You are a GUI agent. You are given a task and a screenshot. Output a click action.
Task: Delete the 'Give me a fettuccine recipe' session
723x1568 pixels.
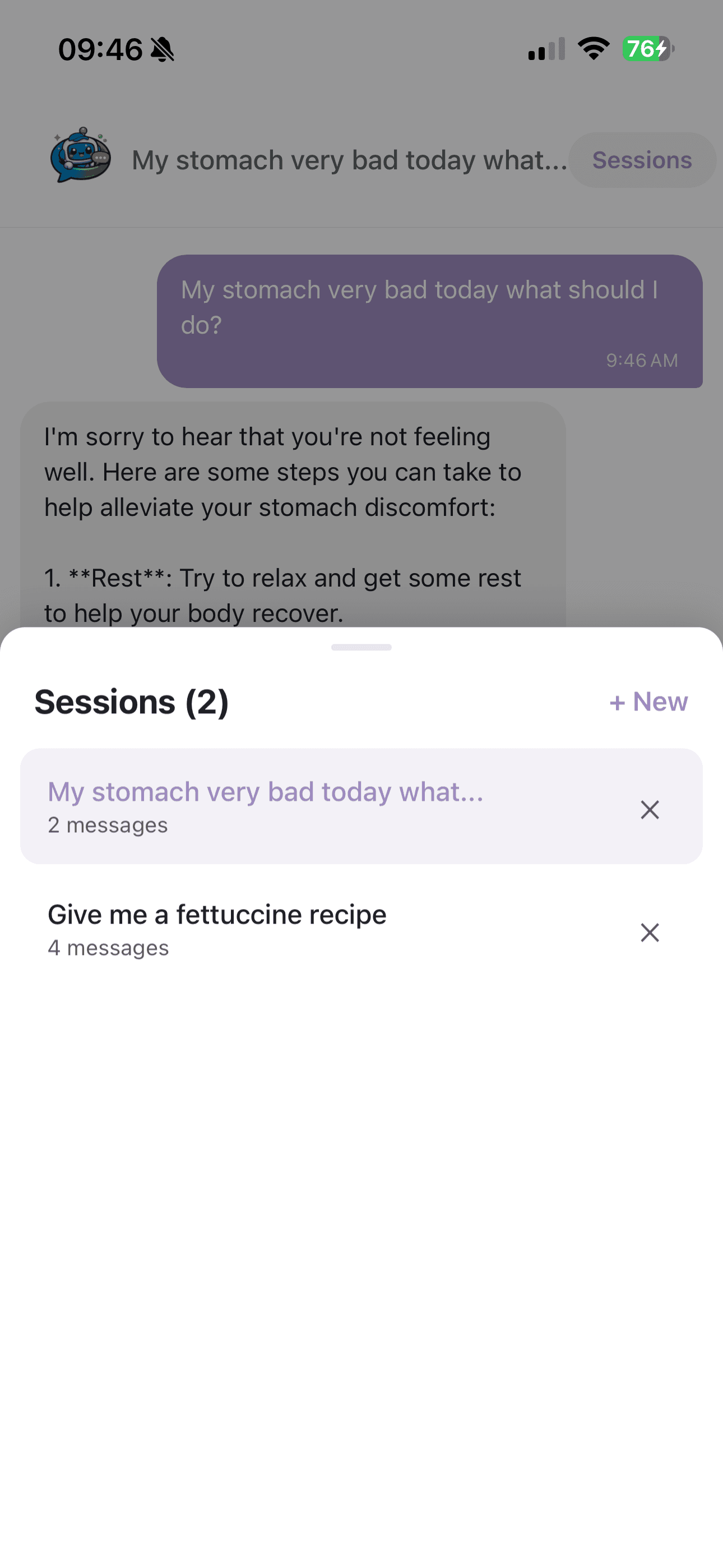(650, 932)
